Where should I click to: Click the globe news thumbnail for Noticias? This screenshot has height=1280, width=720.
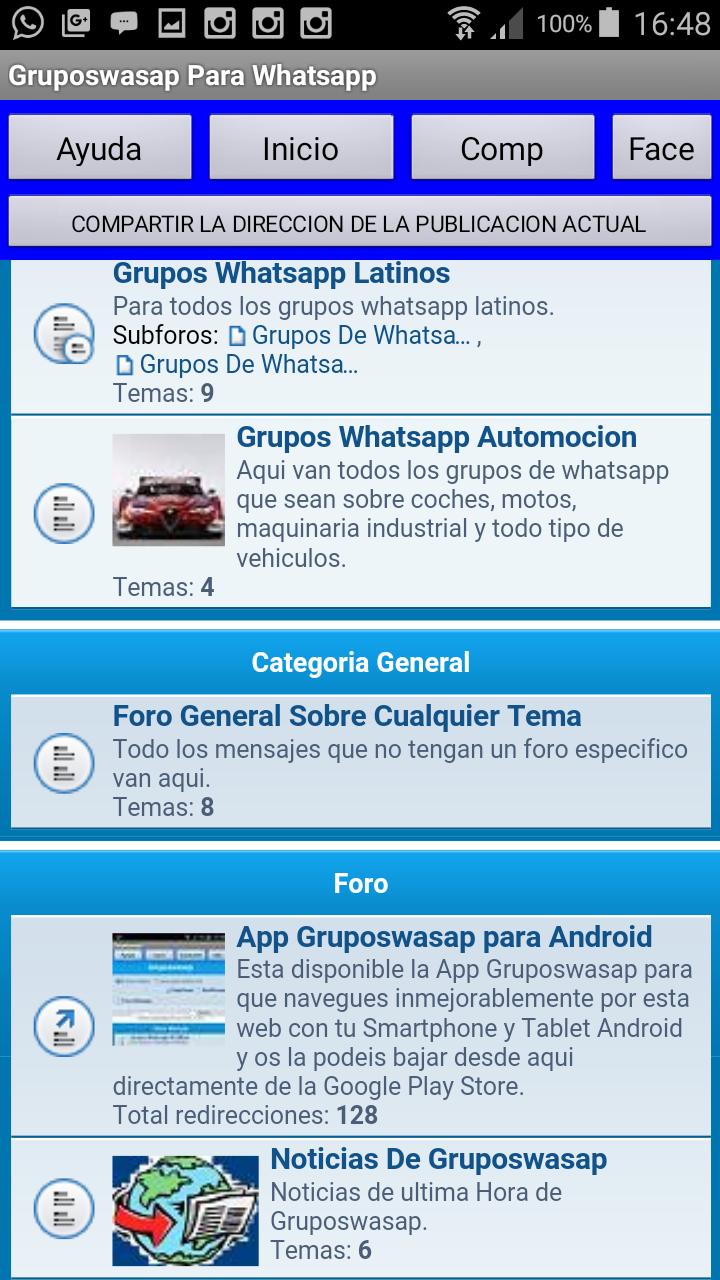coord(185,1208)
